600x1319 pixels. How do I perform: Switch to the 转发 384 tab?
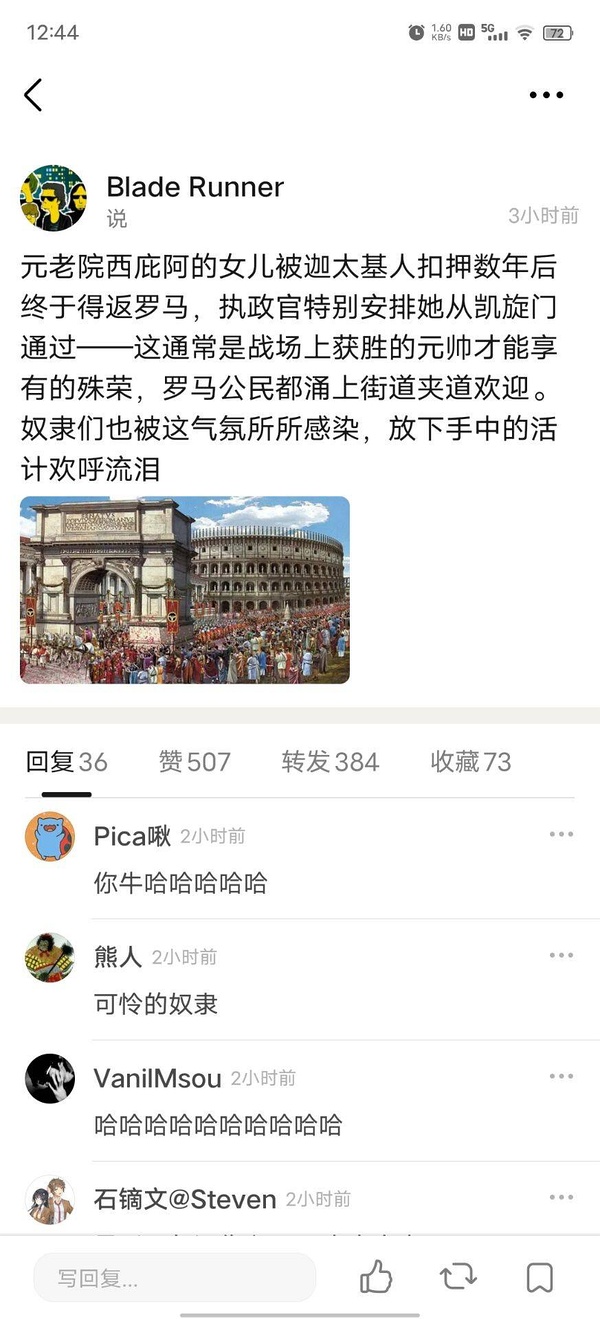[x=330, y=762]
